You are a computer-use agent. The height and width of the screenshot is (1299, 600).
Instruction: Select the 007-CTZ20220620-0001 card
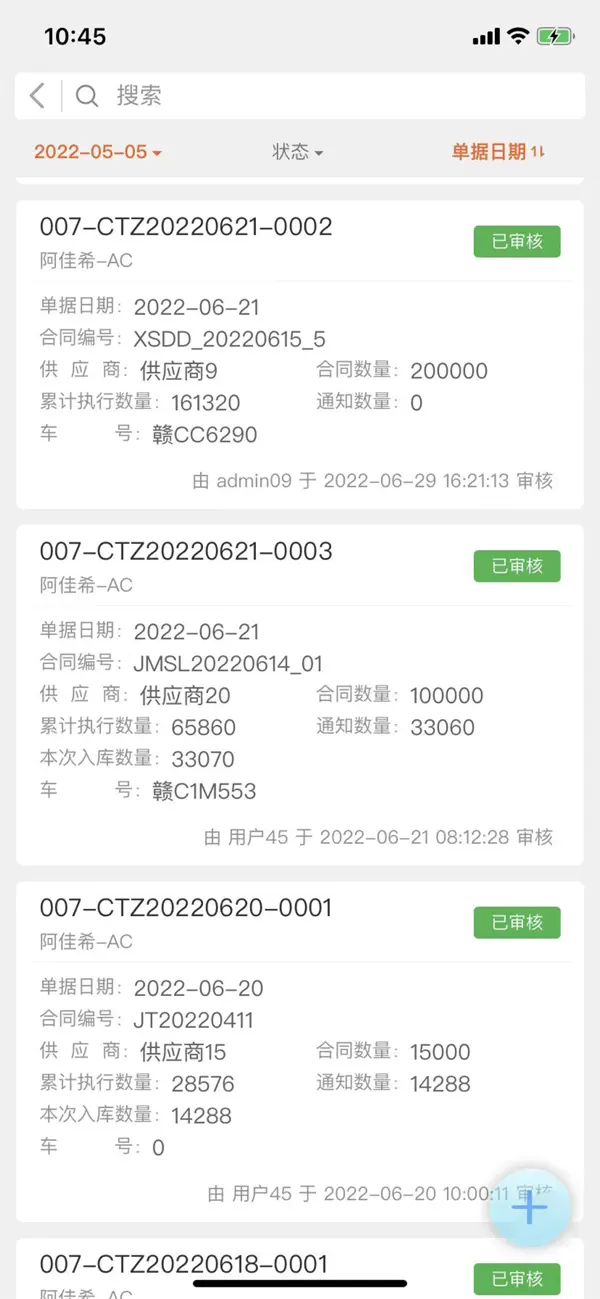pyautogui.click(x=186, y=909)
